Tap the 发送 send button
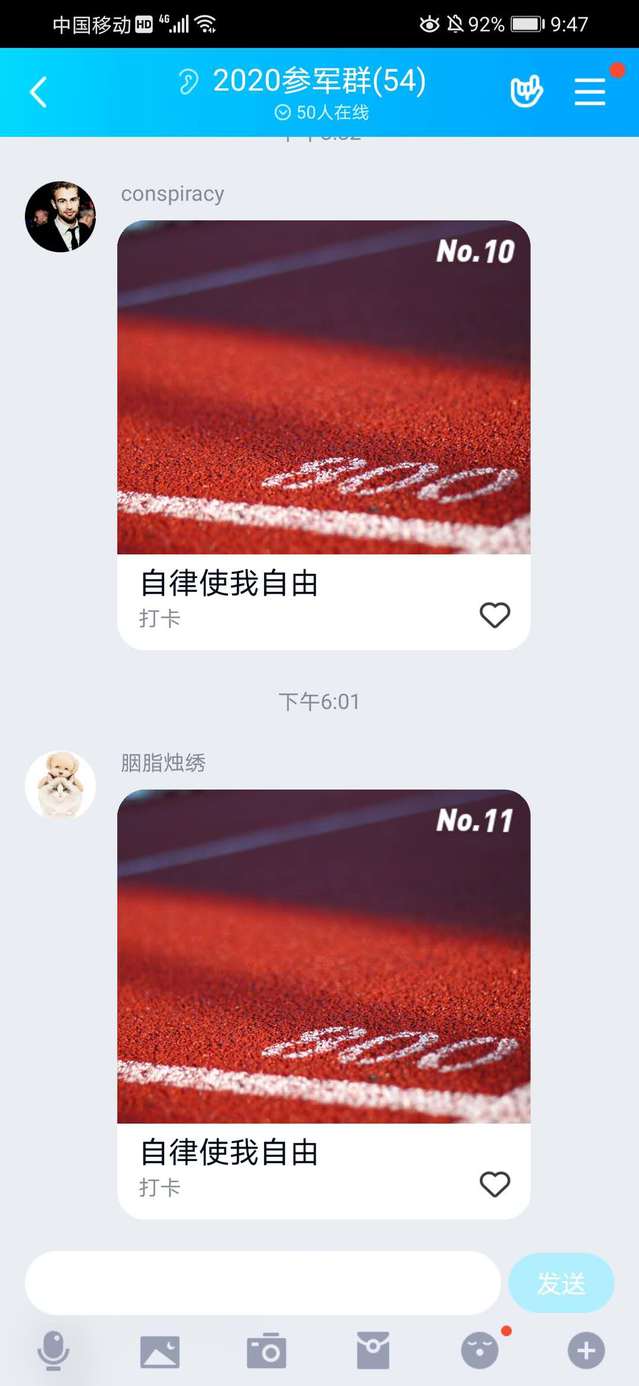The height and width of the screenshot is (1386, 639). (x=561, y=1283)
